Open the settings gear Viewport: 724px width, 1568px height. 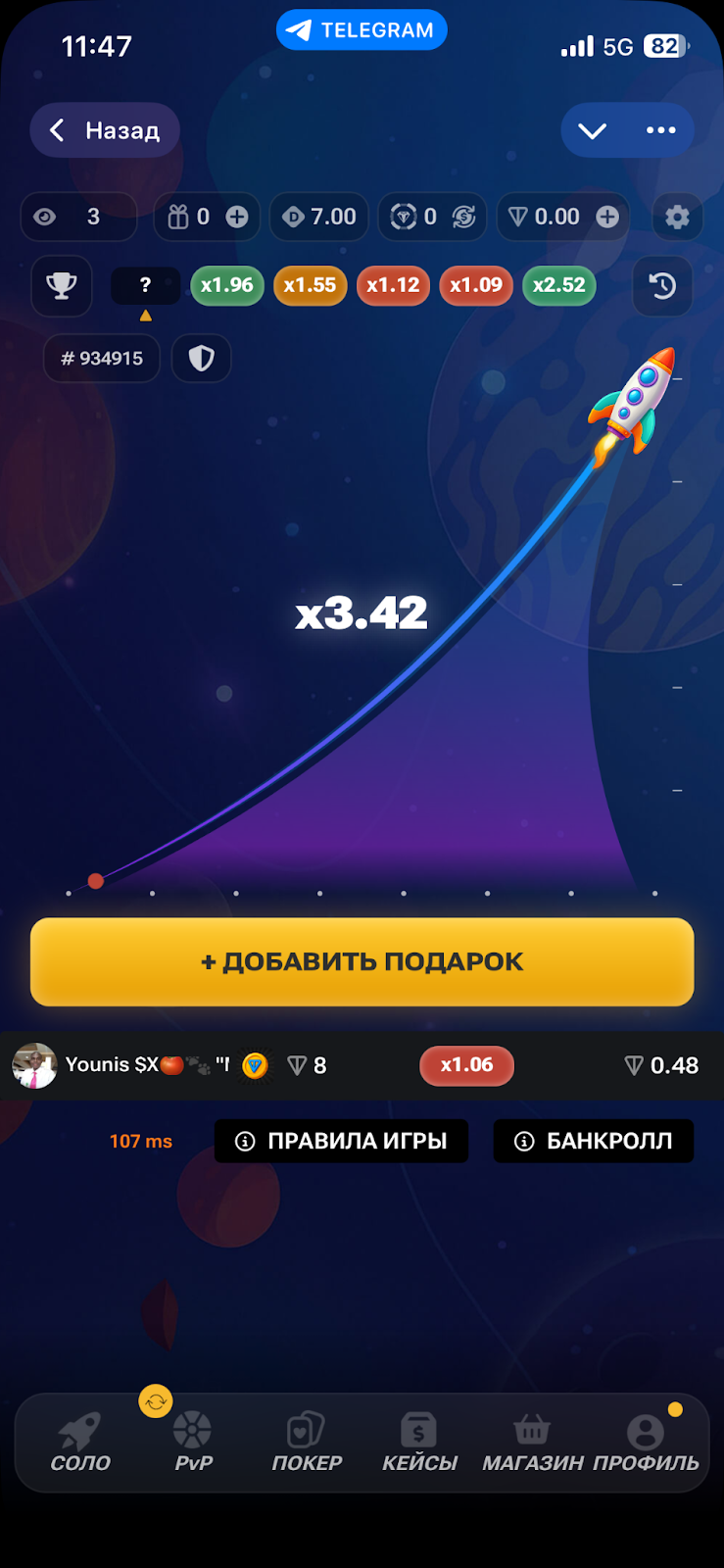[677, 217]
